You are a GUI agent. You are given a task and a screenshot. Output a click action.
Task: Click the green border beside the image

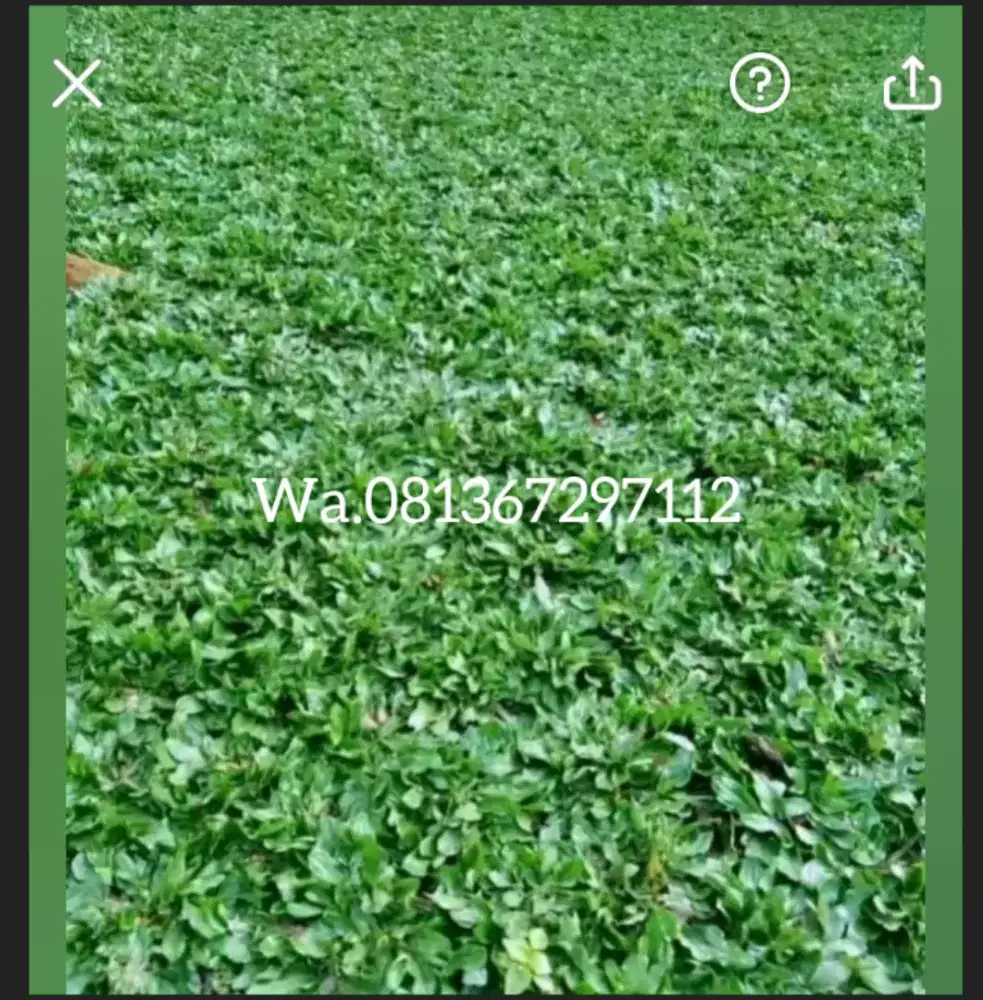point(45,500)
